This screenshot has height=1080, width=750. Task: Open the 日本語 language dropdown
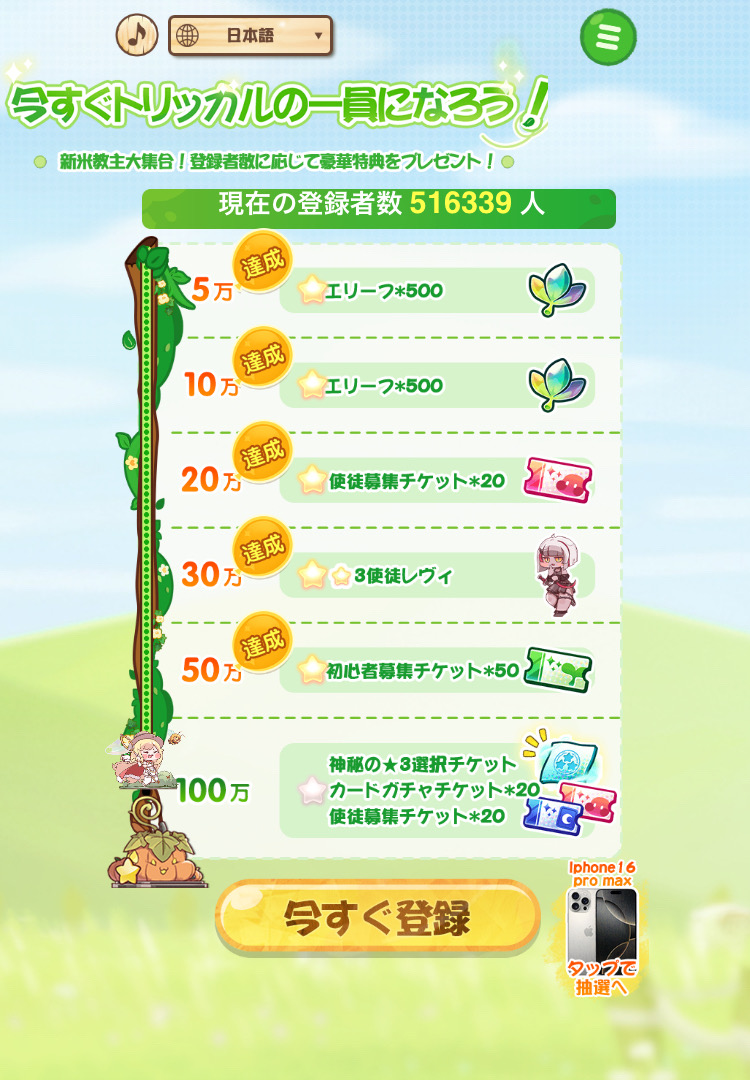pyautogui.click(x=250, y=36)
